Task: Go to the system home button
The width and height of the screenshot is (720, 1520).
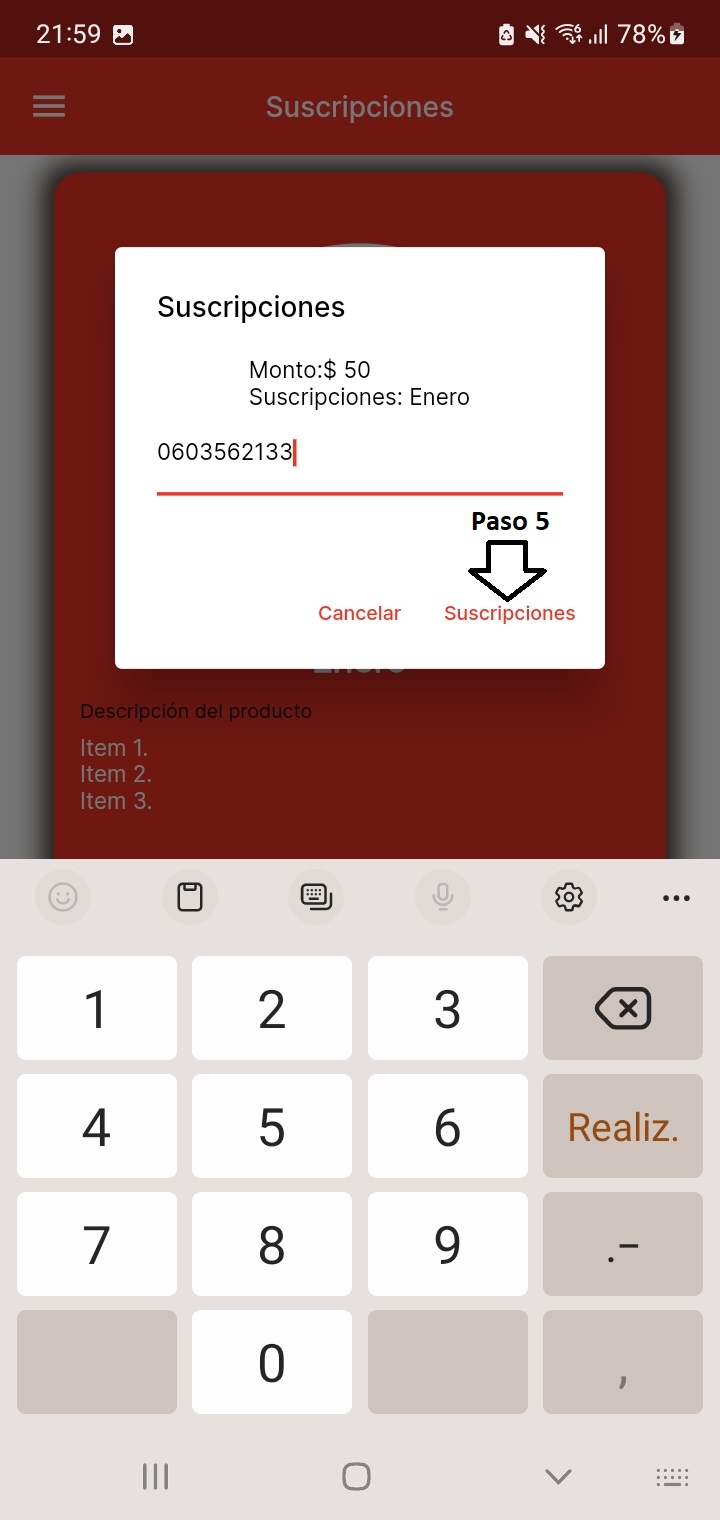Action: pos(356,1476)
